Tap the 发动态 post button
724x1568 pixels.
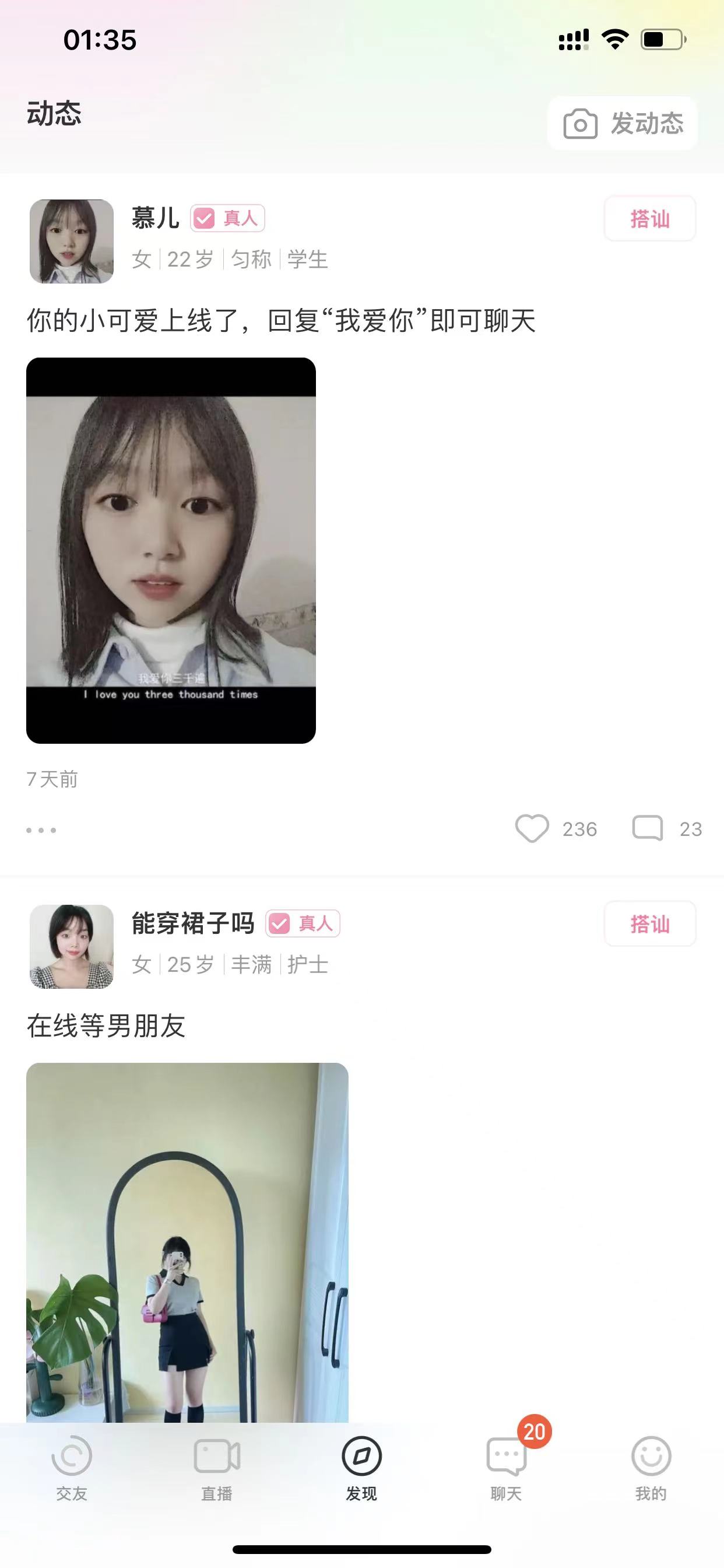click(623, 124)
